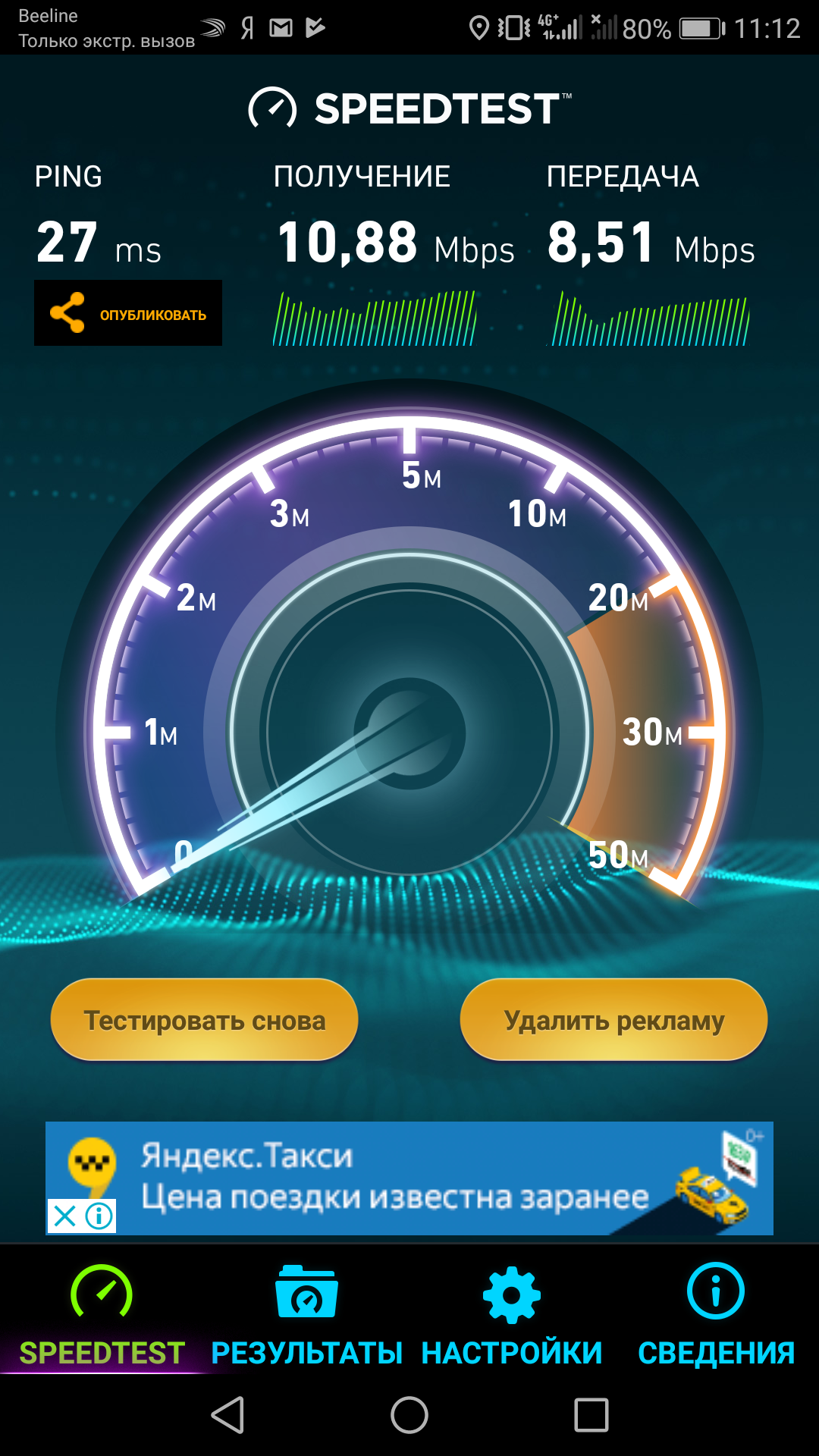Show ad info via the i icon

(x=99, y=1216)
